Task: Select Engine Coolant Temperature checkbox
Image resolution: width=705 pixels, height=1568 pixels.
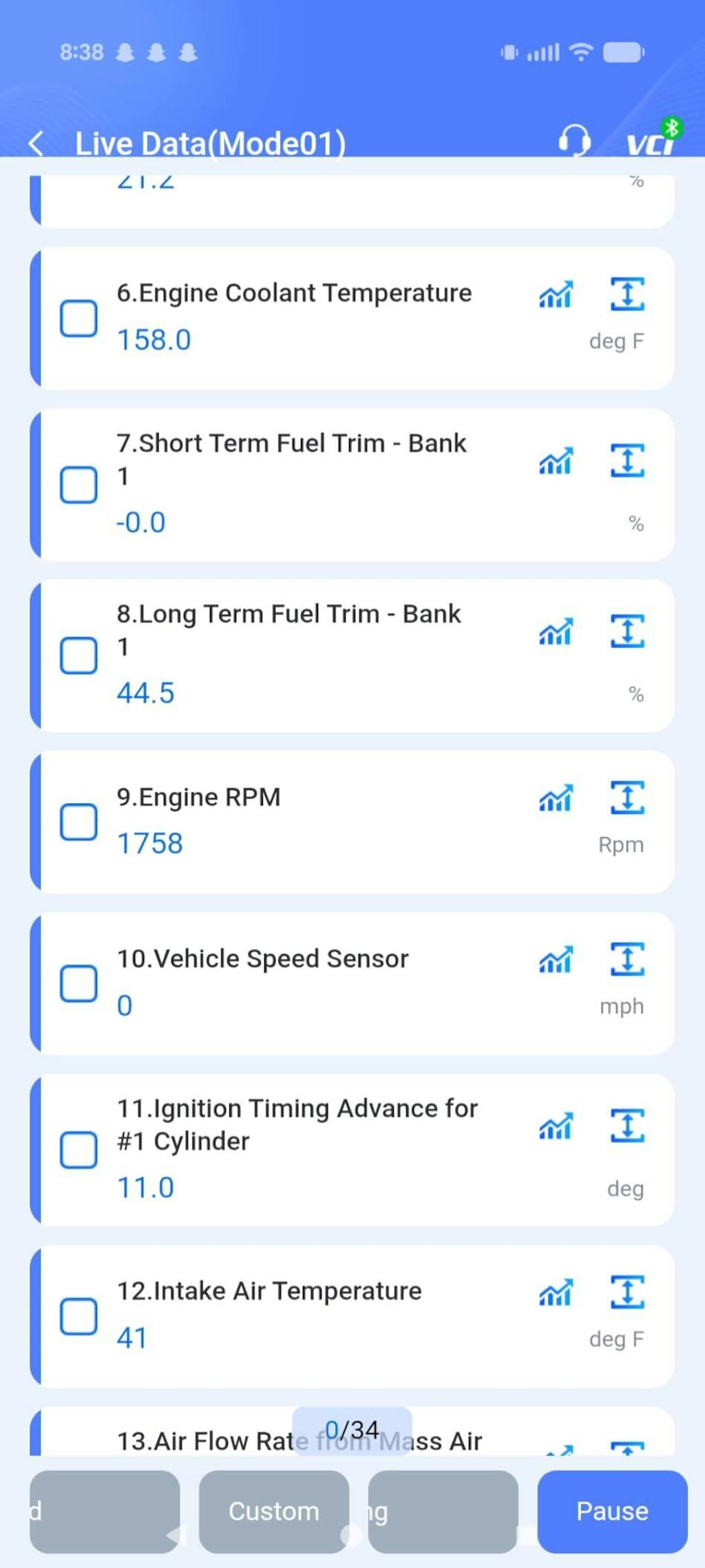Action: (78, 319)
